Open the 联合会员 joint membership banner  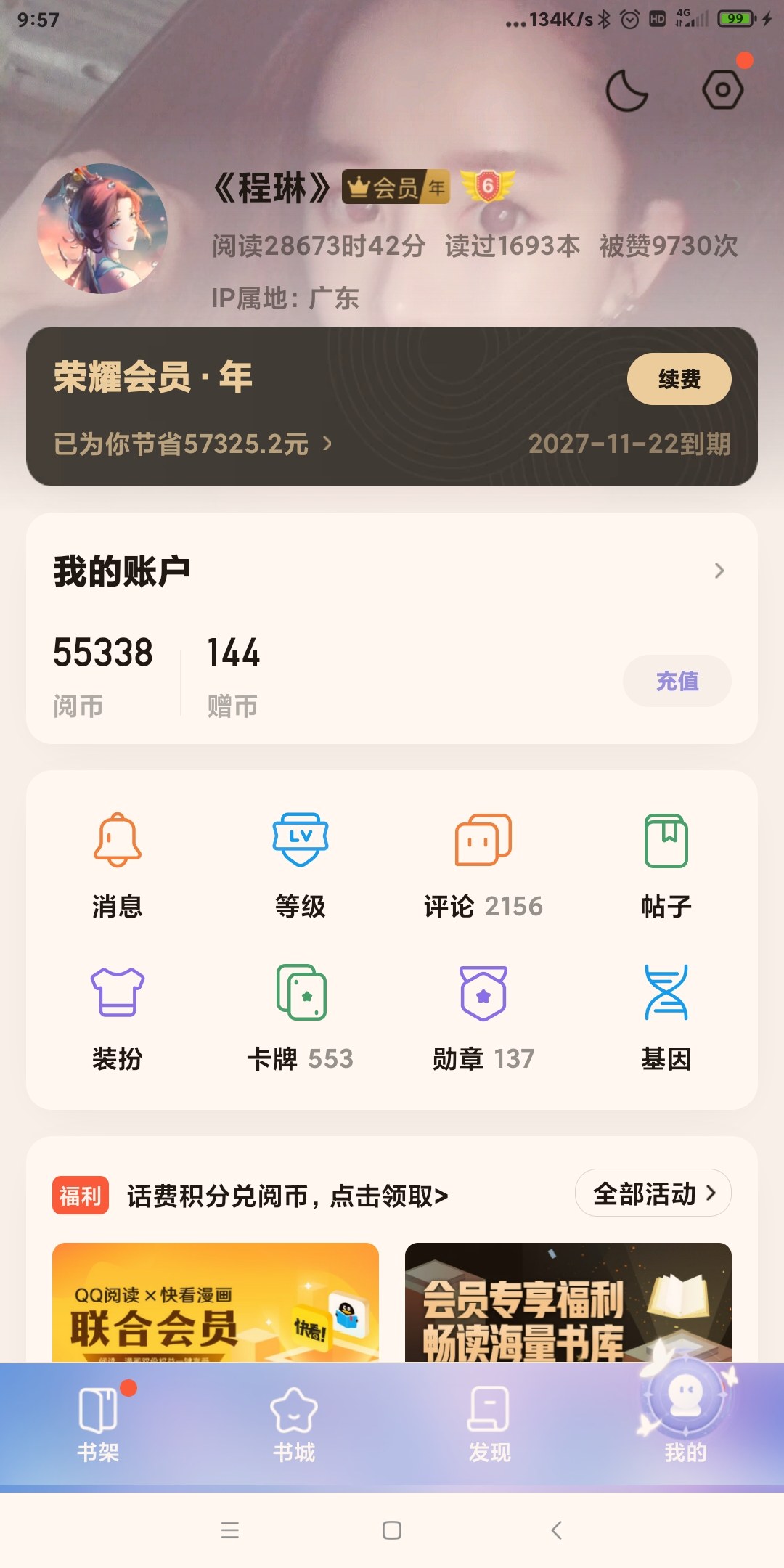point(216,1302)
